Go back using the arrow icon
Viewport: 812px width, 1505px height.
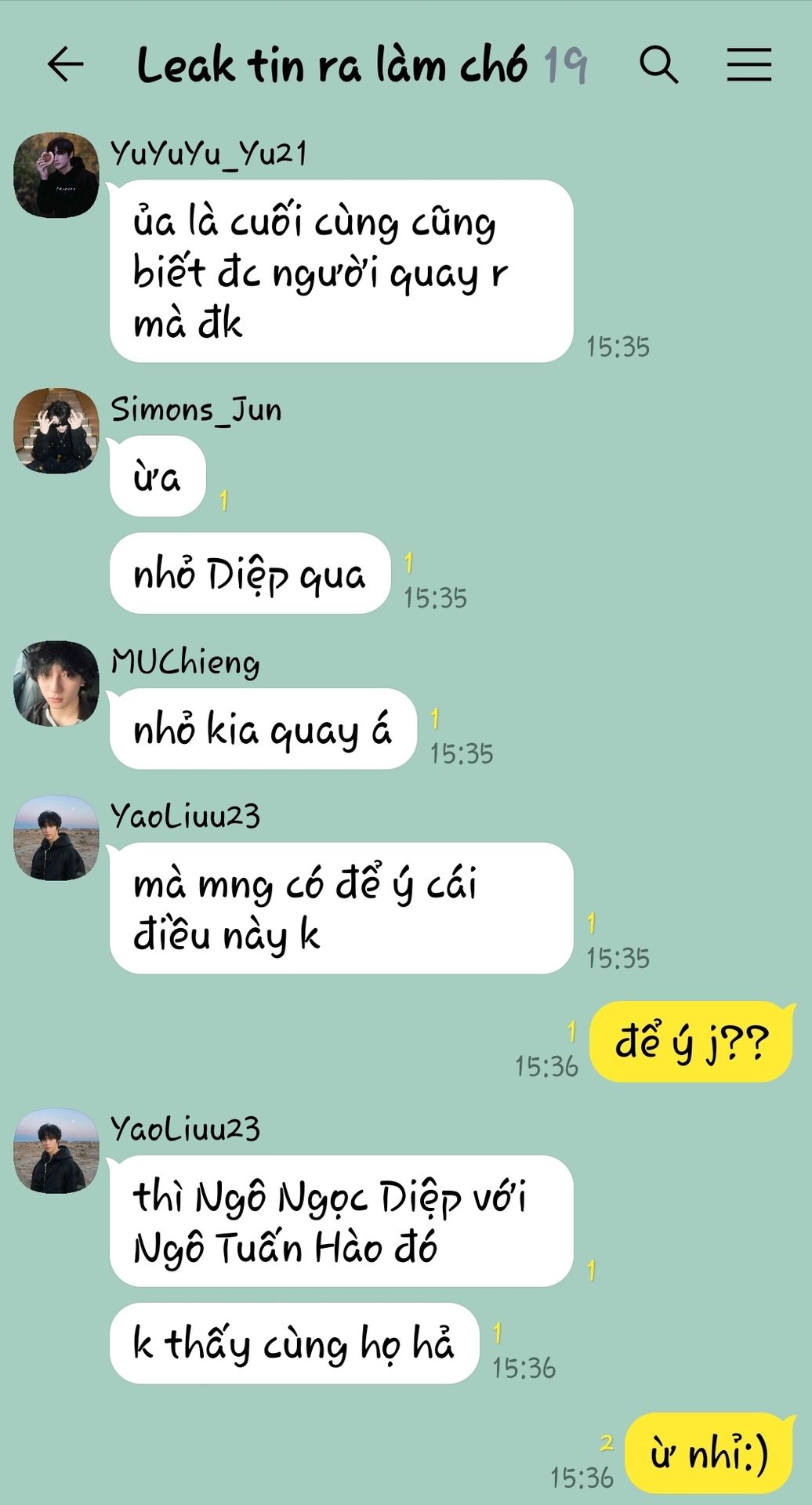[66, 64]
